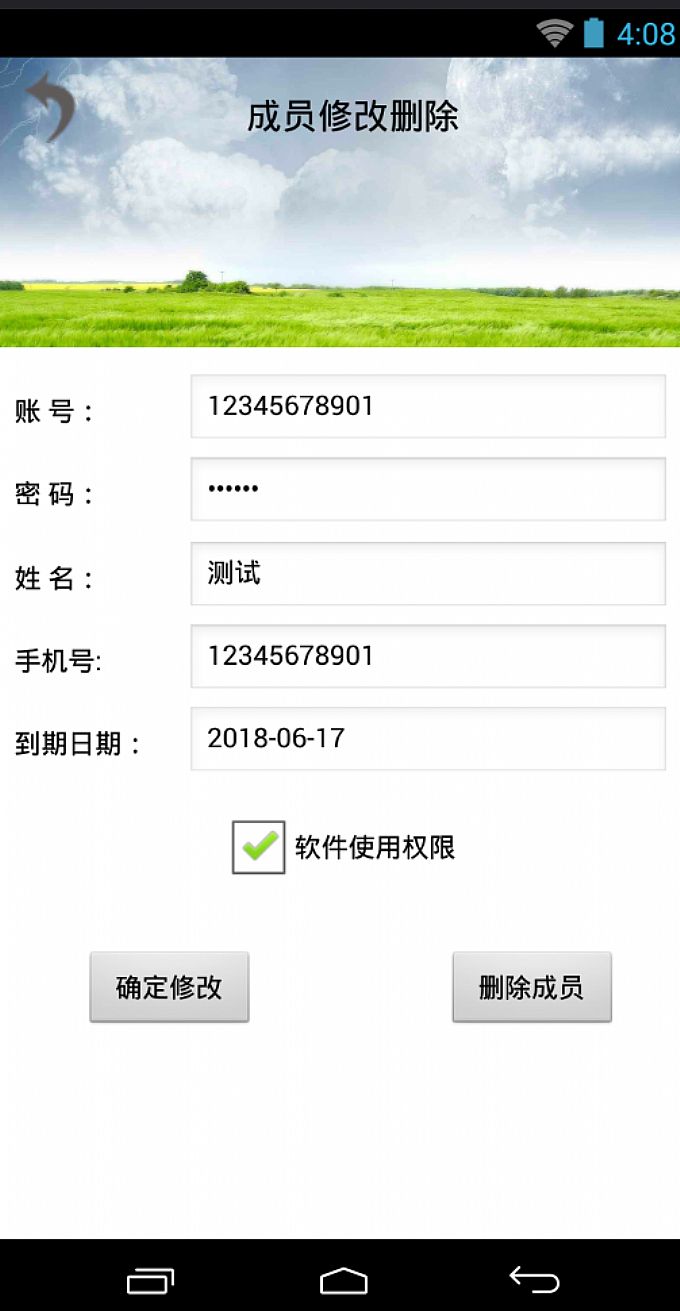Image resolution: width=680 pixels, height=1311 pixels.
Task: Tap the system home button
Action: click(x=343, y=1280)
